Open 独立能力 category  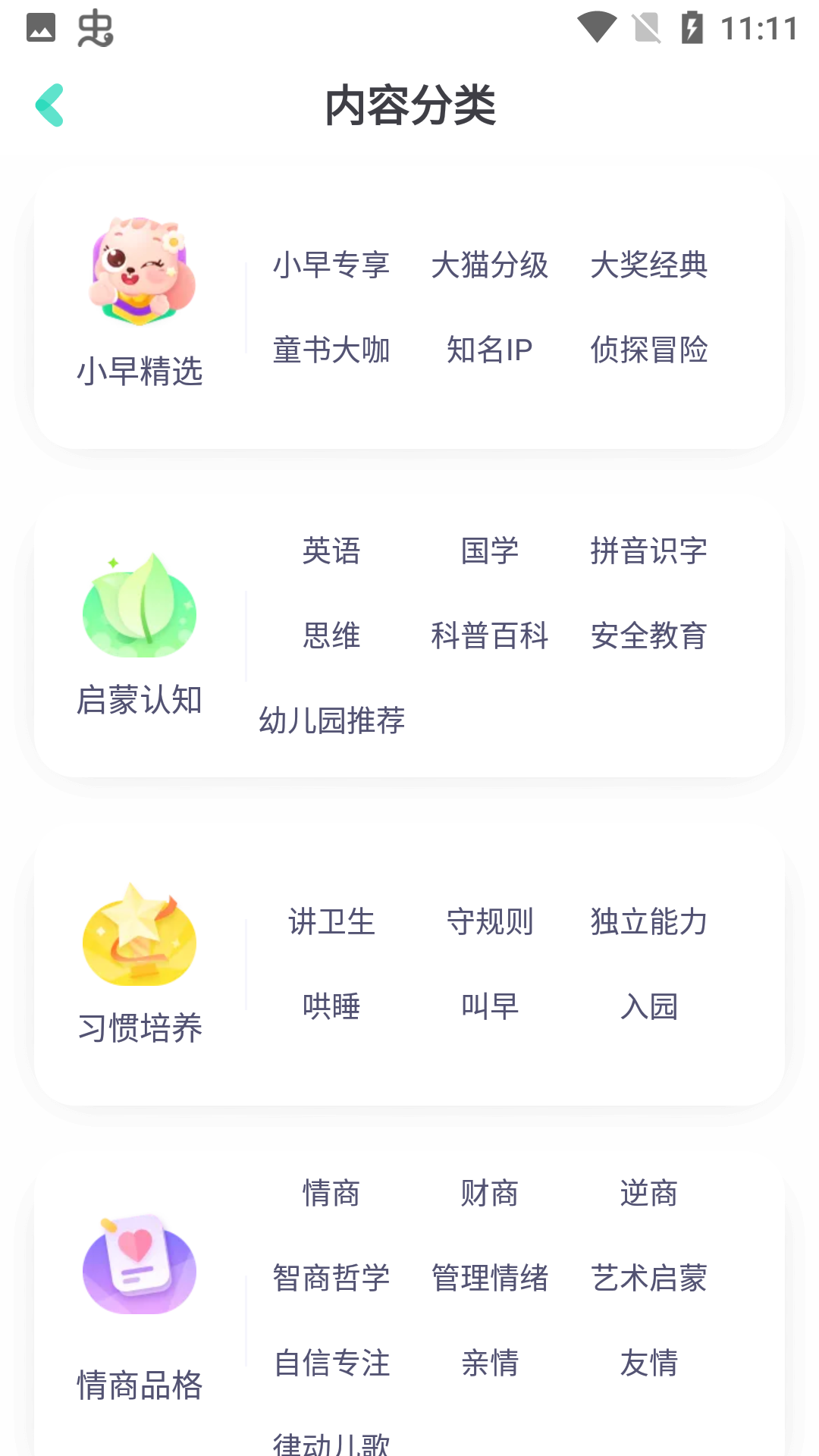(648, 922)
